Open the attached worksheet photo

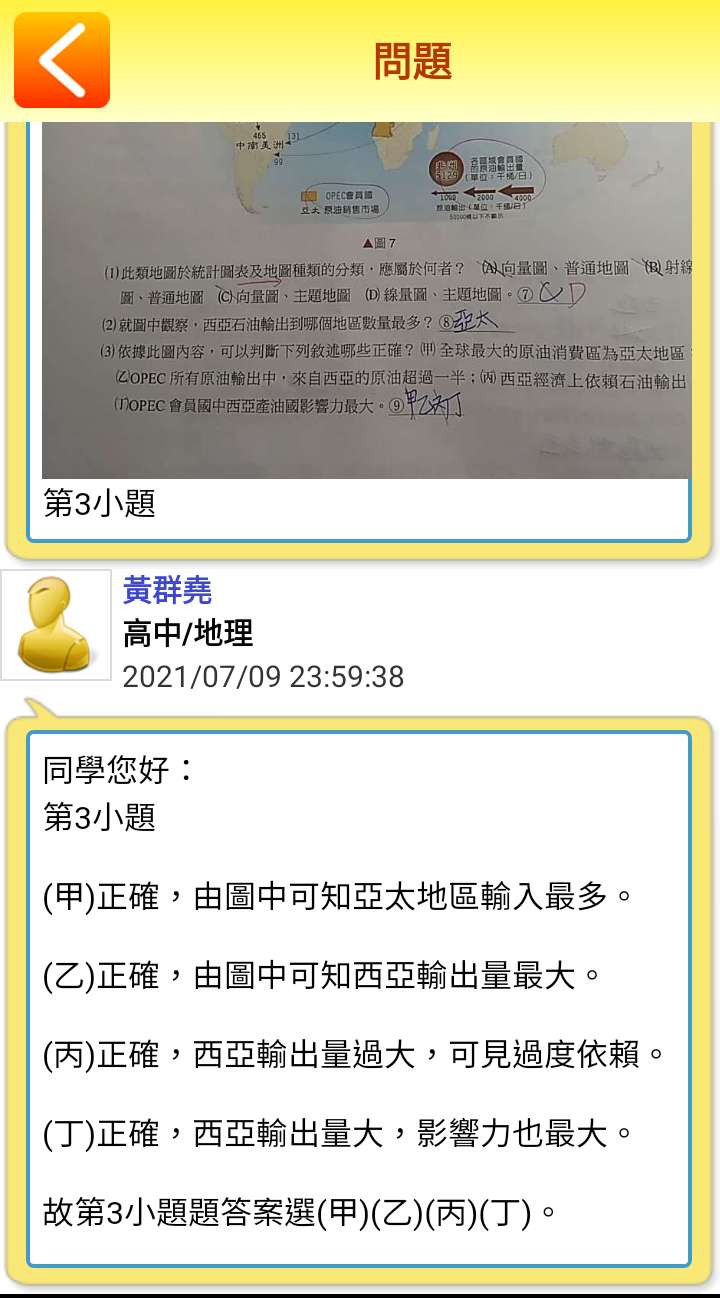coord(366,300)
